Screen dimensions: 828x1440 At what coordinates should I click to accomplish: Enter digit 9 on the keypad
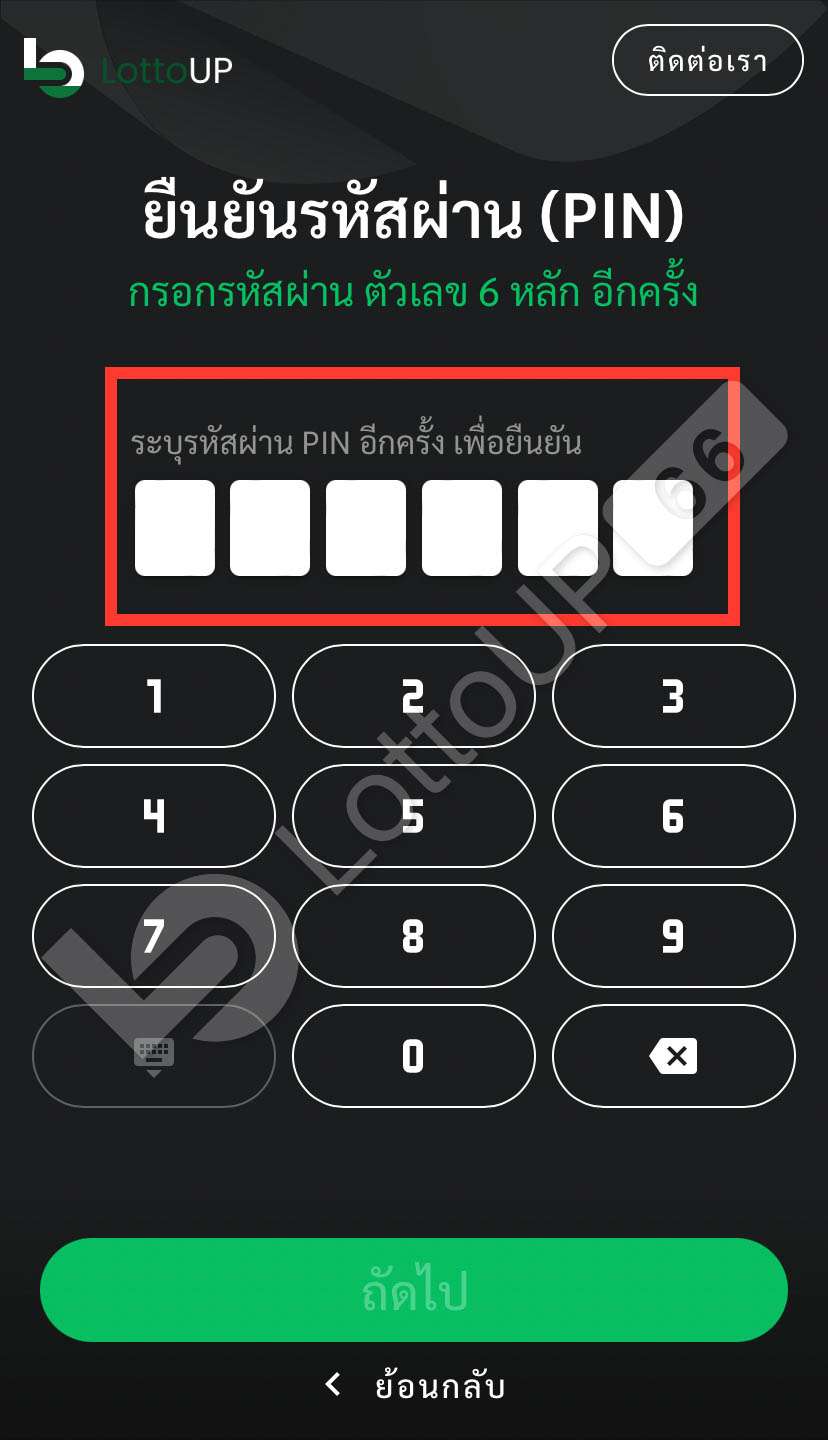673,936
